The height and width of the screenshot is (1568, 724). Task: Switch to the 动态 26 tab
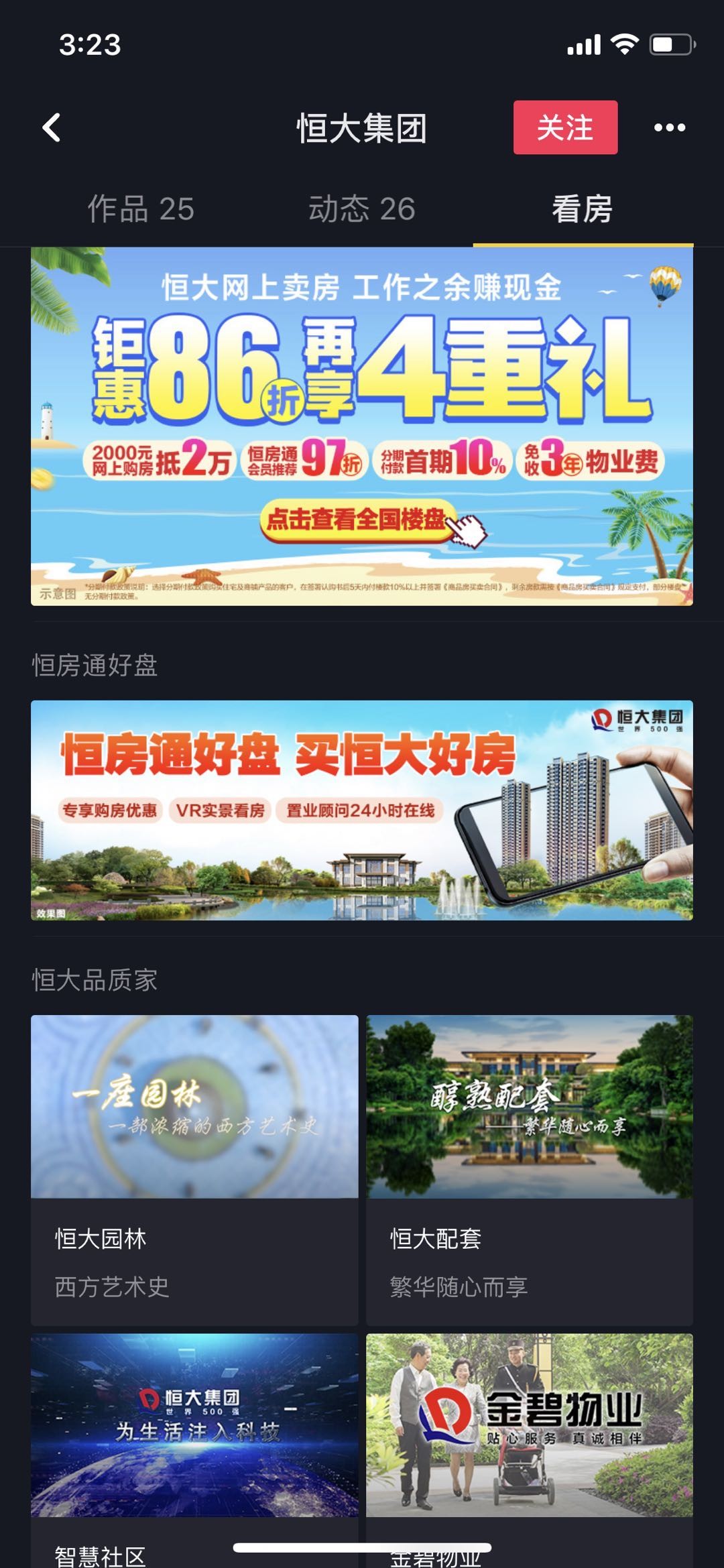362,208
